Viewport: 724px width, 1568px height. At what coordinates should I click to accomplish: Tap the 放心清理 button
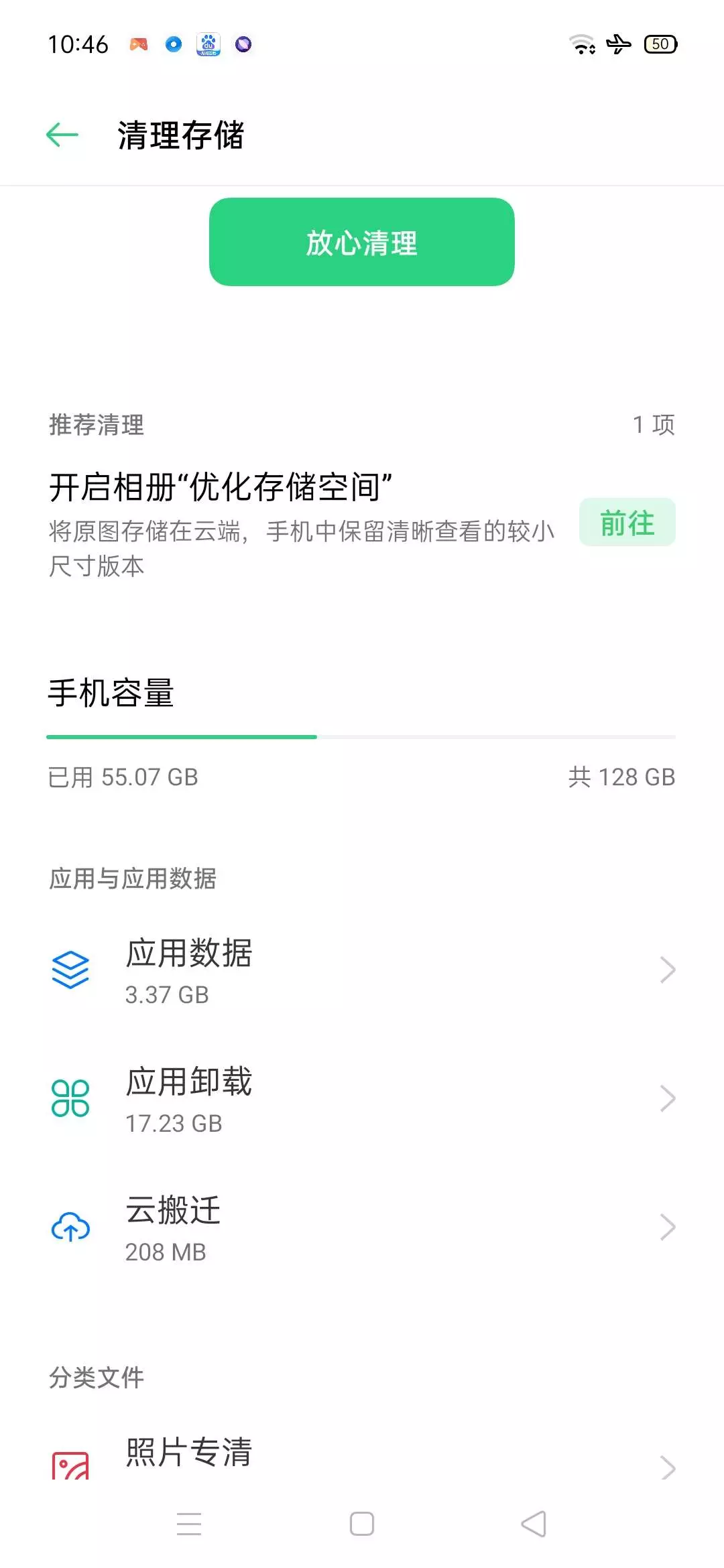click(x=362, y=242)
